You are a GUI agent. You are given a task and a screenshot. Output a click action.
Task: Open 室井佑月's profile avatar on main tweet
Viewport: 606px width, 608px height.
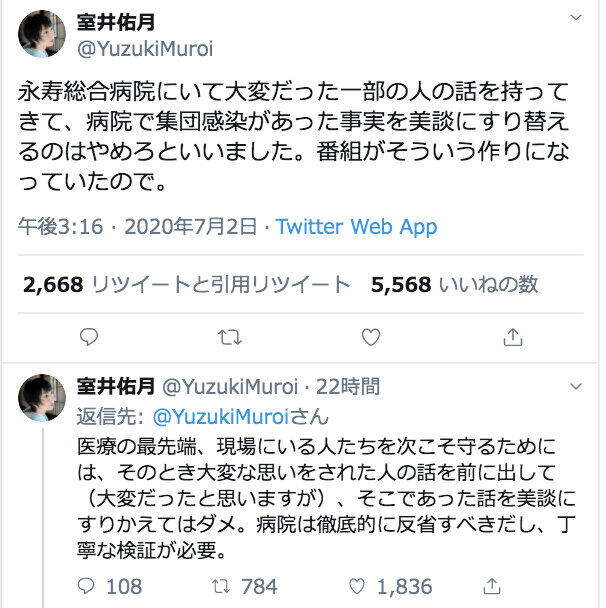coord(42,37)
